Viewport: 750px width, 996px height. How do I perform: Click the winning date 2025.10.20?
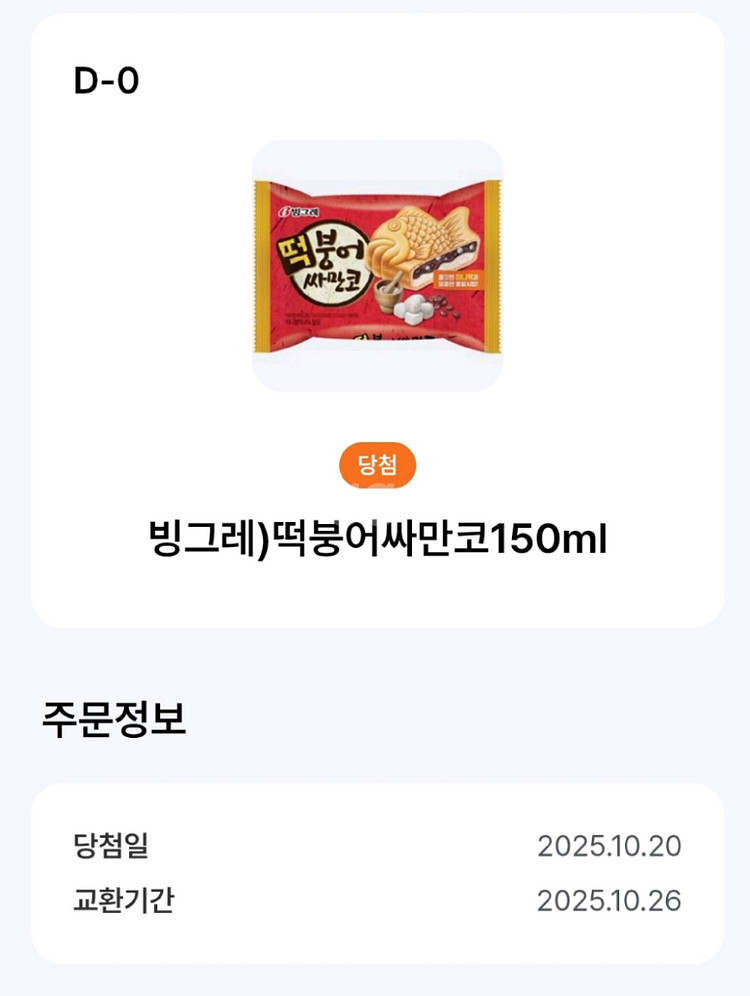coord(609,846)
